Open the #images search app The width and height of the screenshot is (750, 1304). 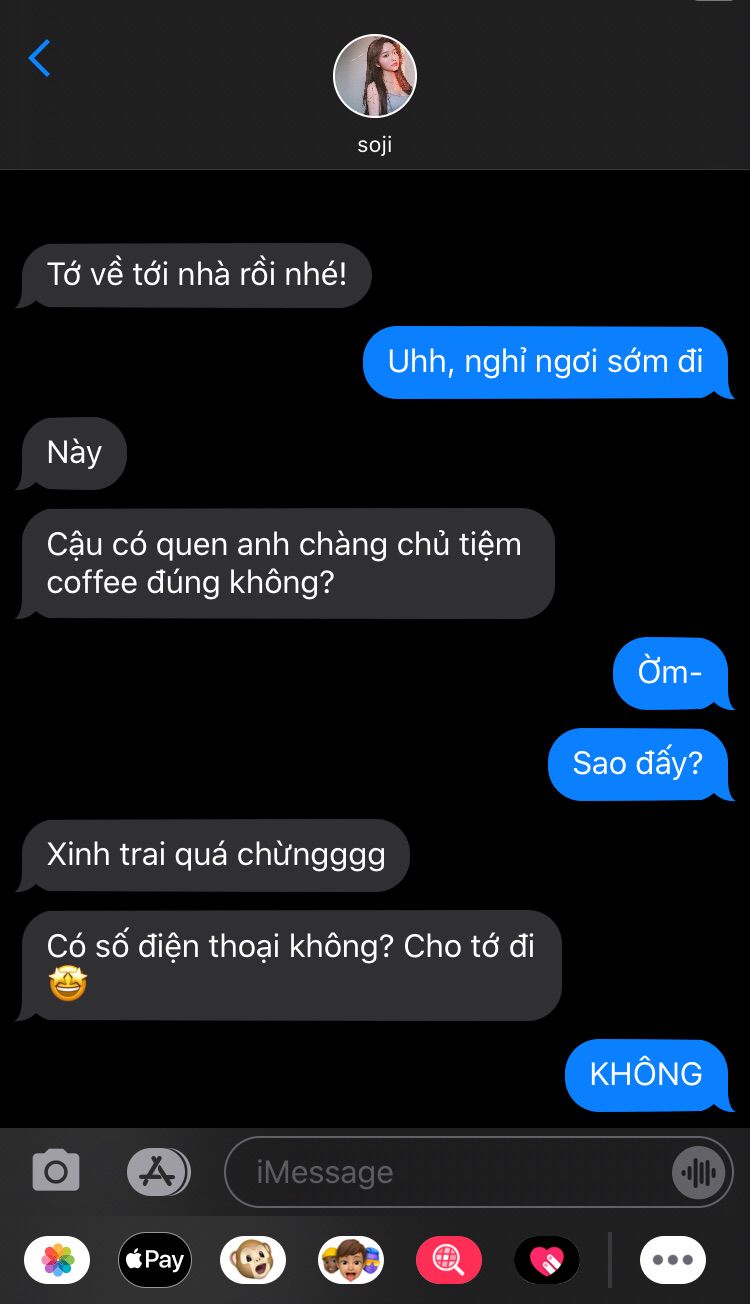pos(449,1260)
